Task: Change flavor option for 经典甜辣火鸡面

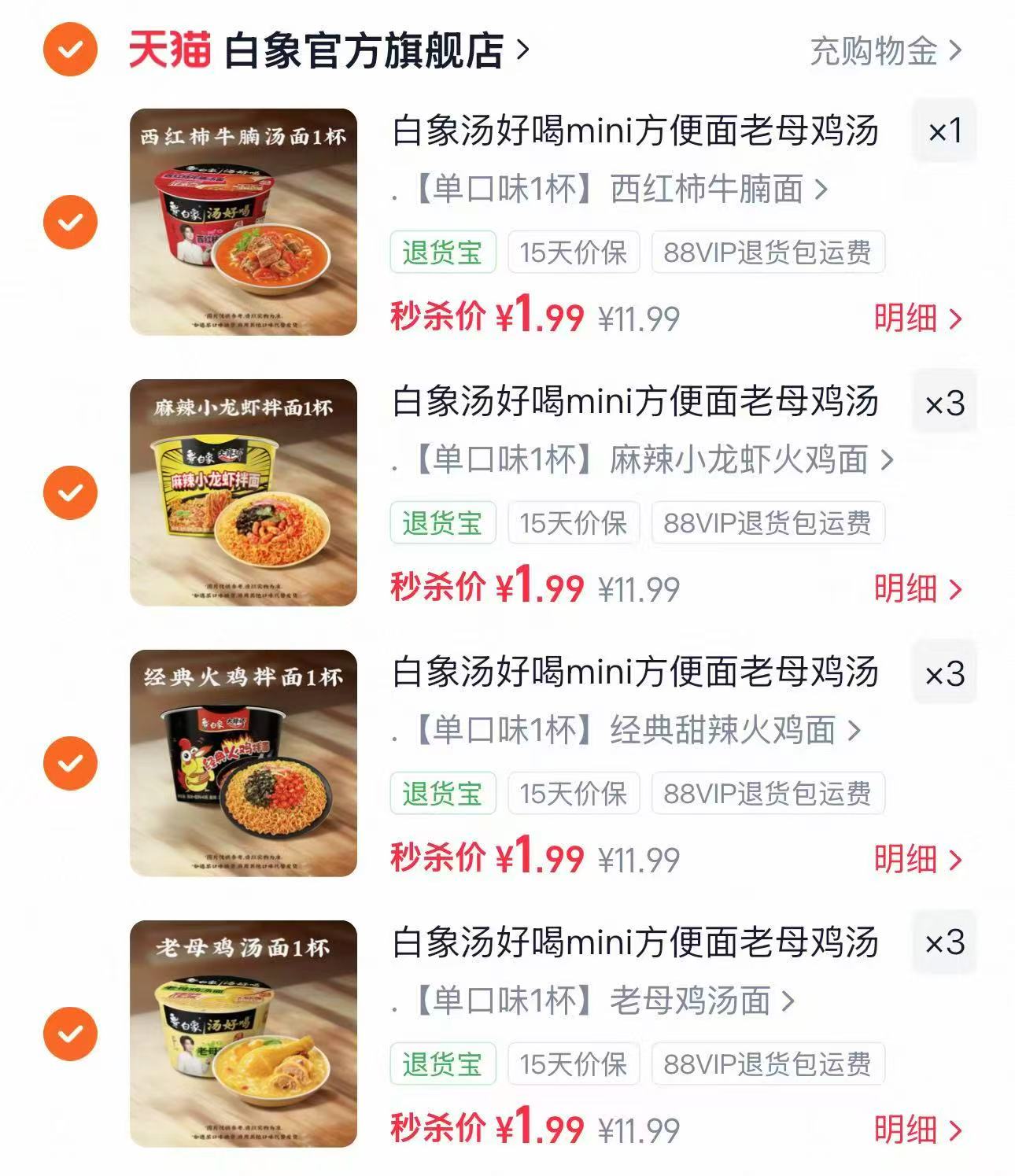Action: tap(626, 731)
